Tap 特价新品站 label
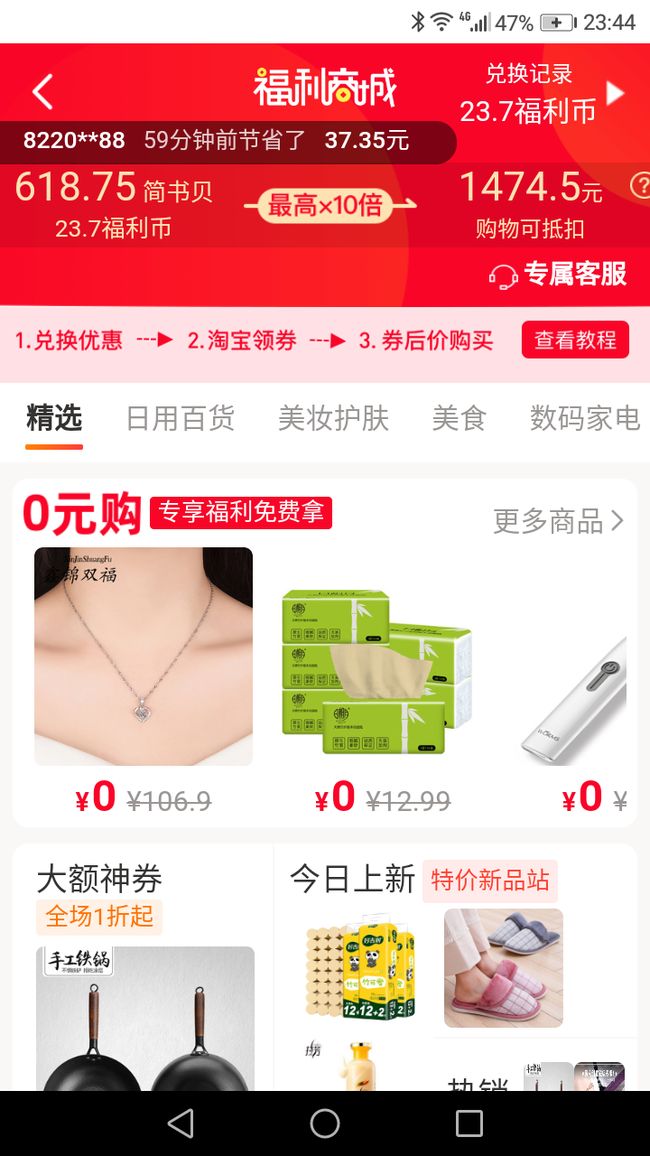 (490, 880)
